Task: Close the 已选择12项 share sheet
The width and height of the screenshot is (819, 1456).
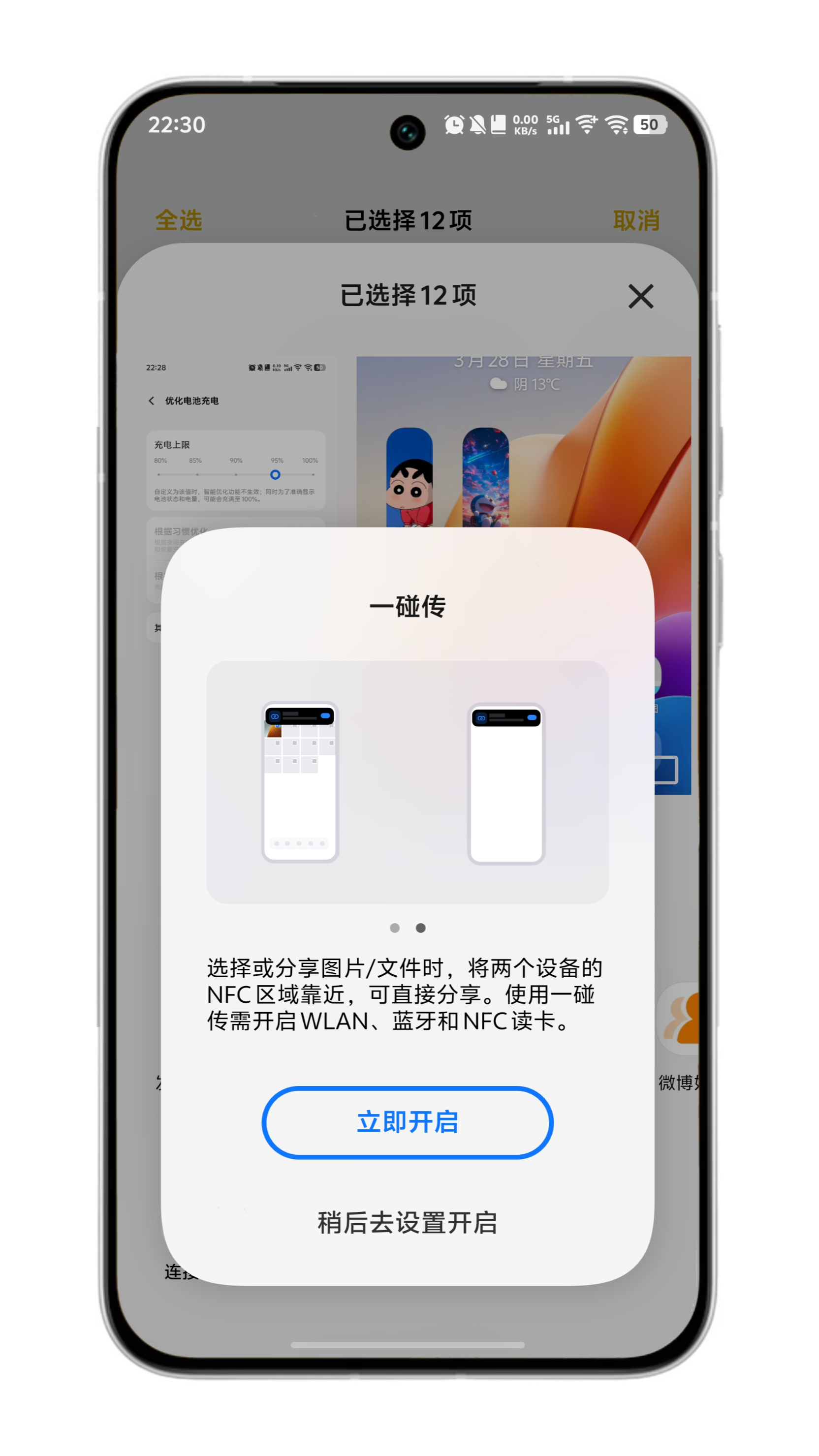Action: (x=640, y=296)
